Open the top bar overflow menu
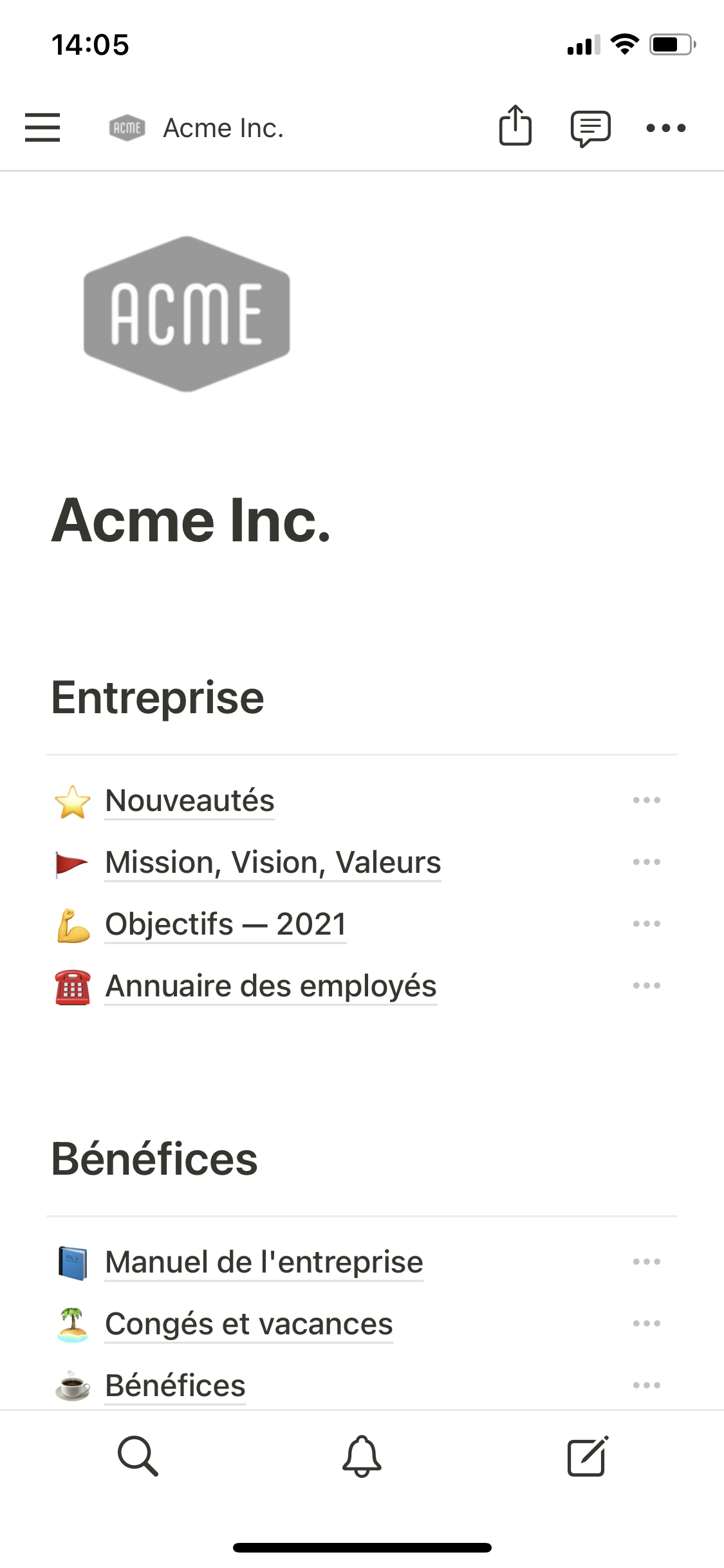 pyautogui.click(x=665, y=128)
